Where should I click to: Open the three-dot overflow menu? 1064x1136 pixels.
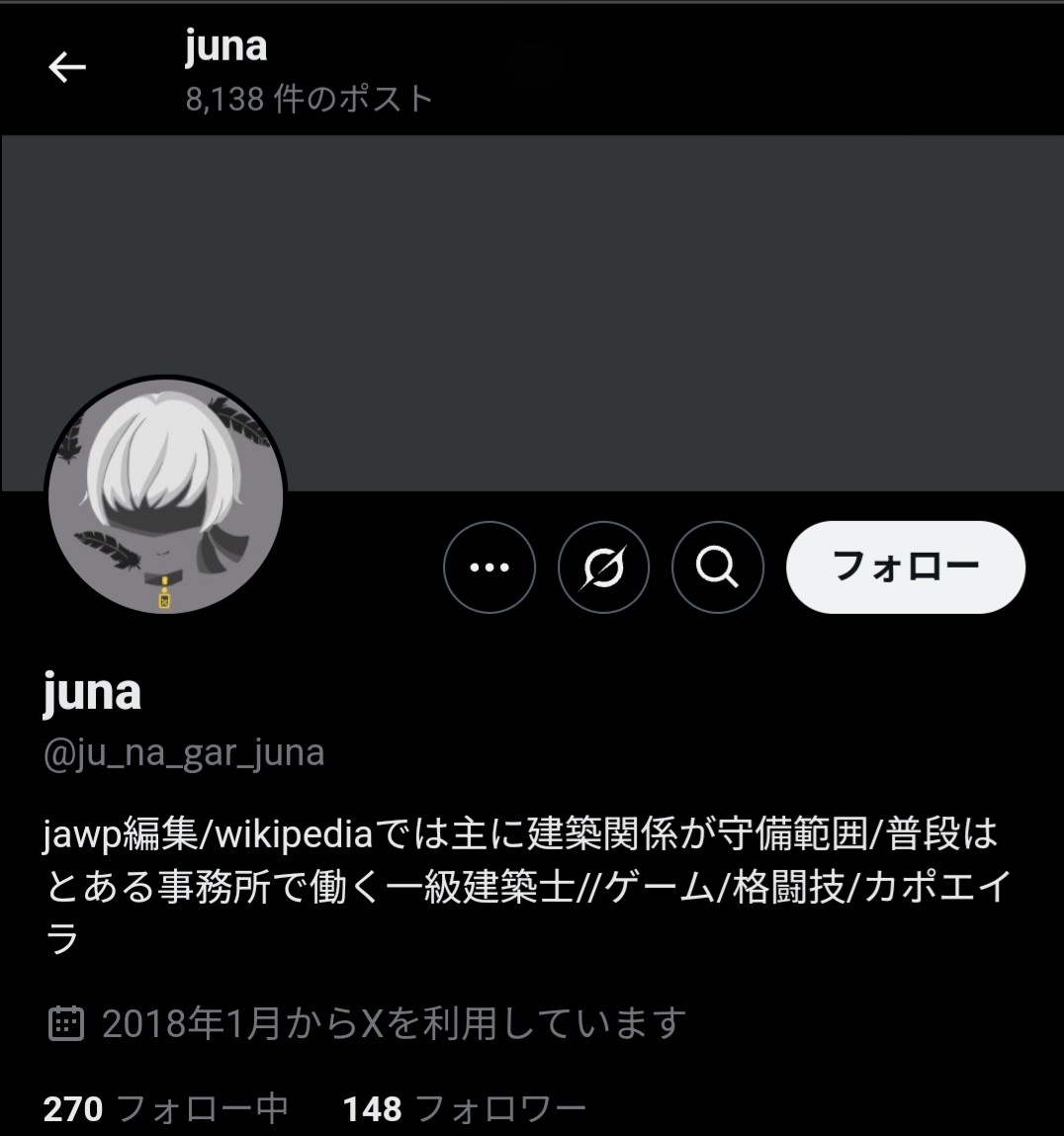489,568
